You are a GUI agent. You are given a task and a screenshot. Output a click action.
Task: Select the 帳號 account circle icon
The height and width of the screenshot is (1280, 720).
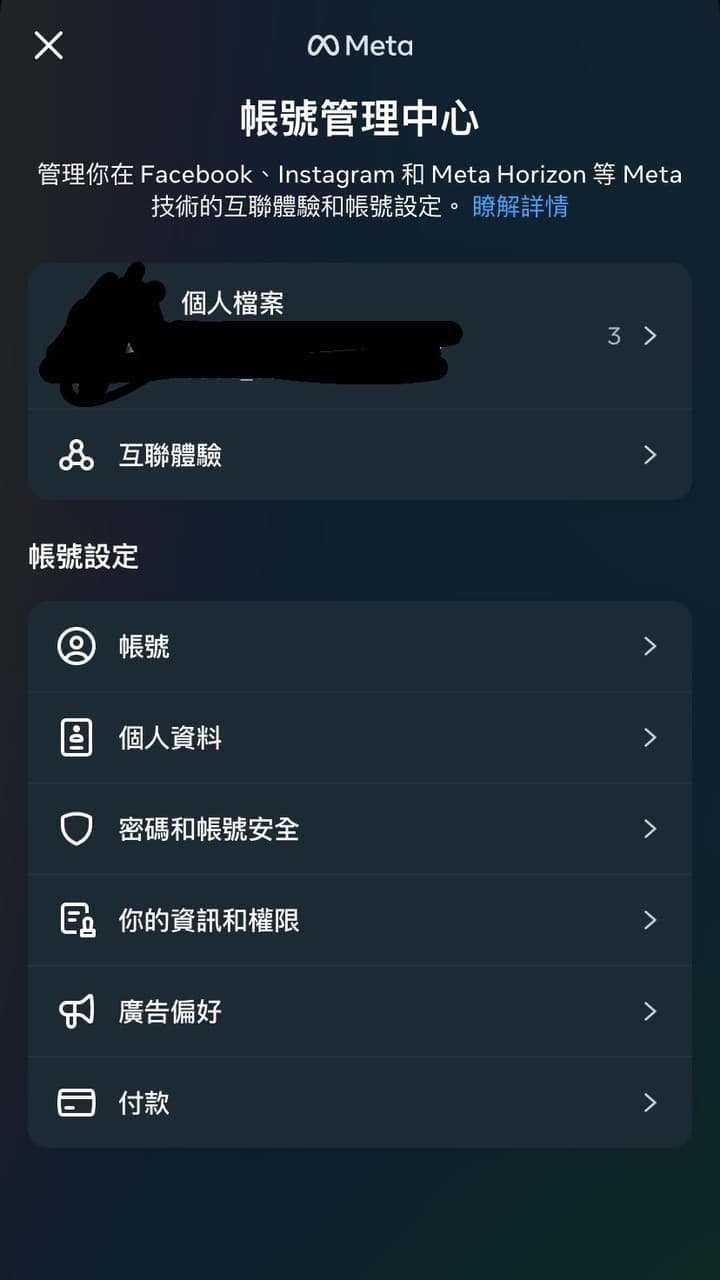77,646
